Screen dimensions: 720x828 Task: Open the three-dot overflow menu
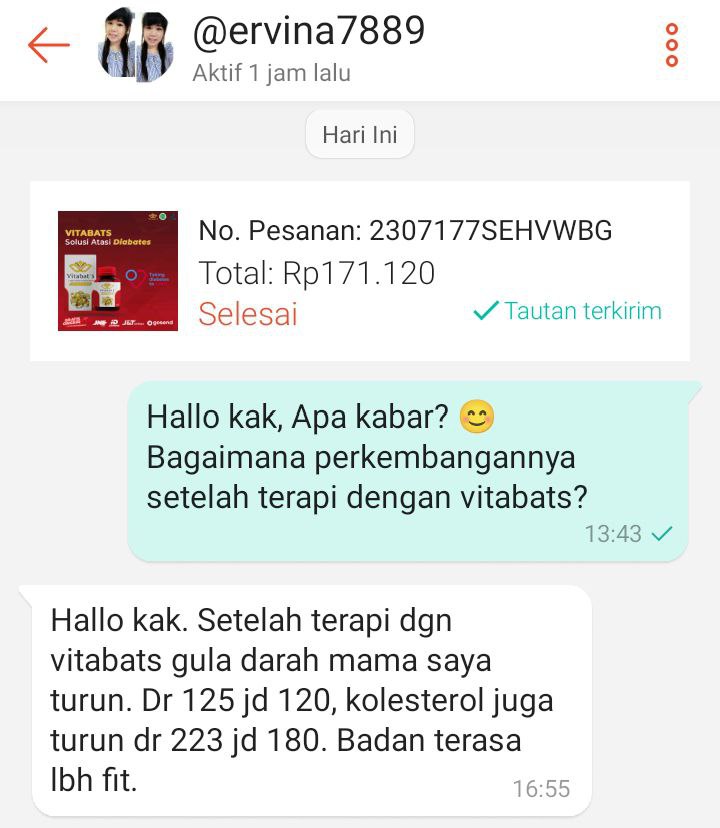click(672, 46)
